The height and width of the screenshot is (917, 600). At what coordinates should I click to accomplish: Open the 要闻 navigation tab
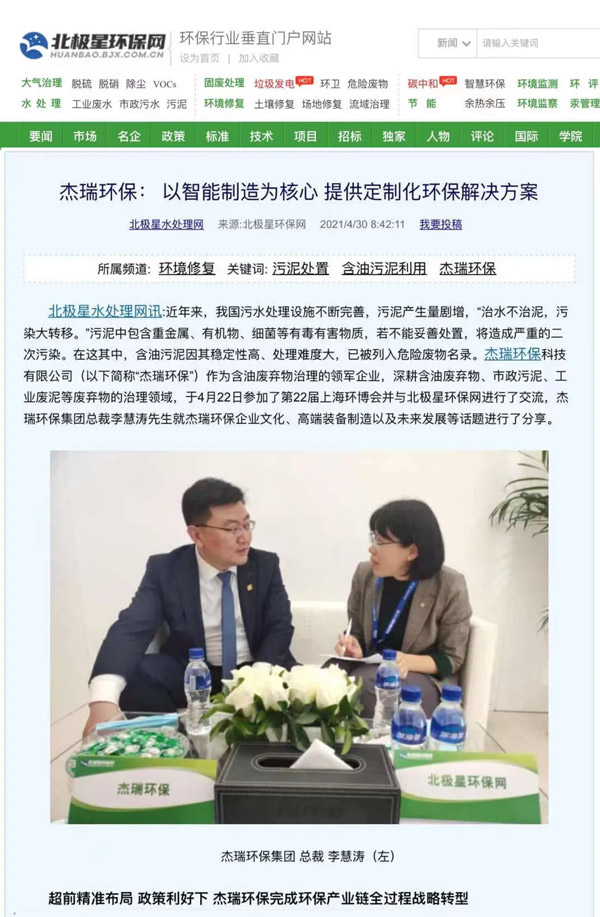41,136
